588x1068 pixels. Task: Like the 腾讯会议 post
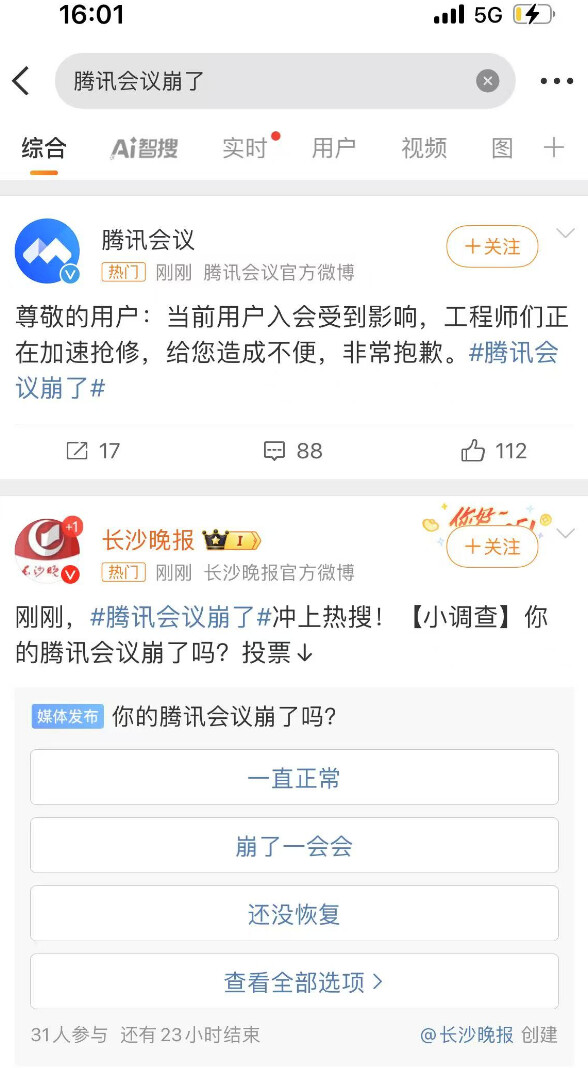tap(494, 450)
